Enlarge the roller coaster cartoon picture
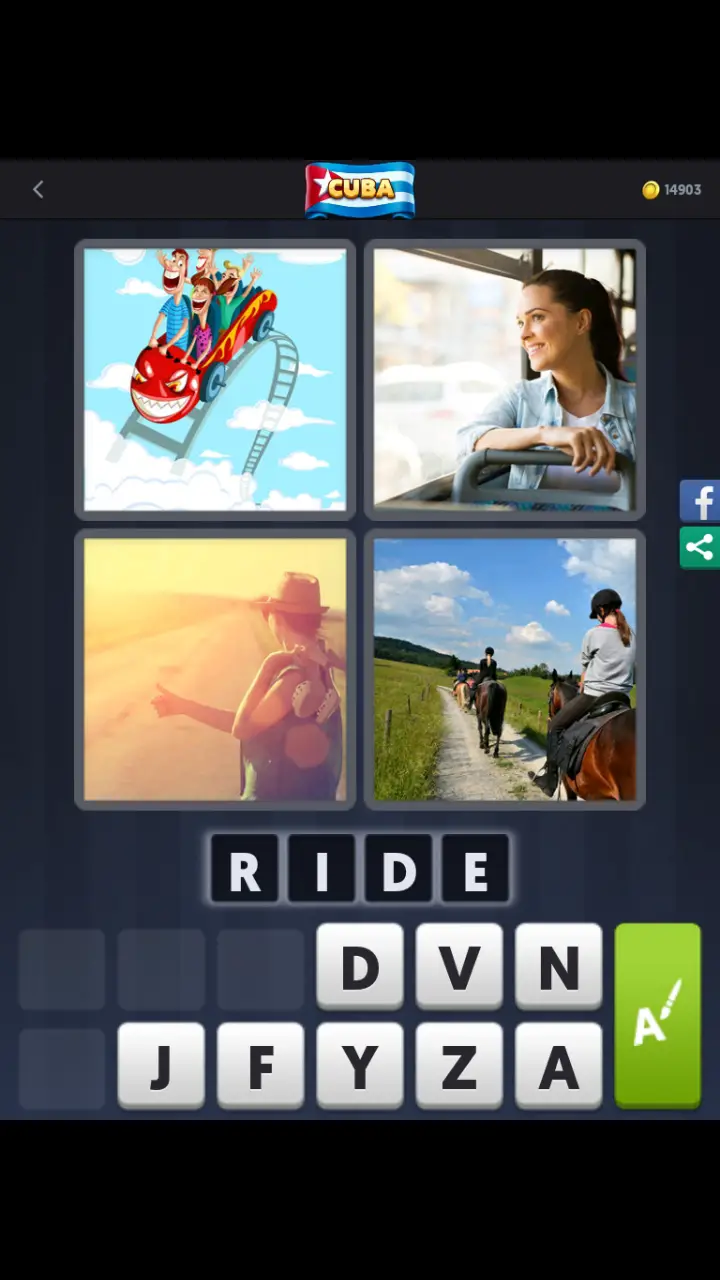Screen dimensions: 720x1280 215,380
